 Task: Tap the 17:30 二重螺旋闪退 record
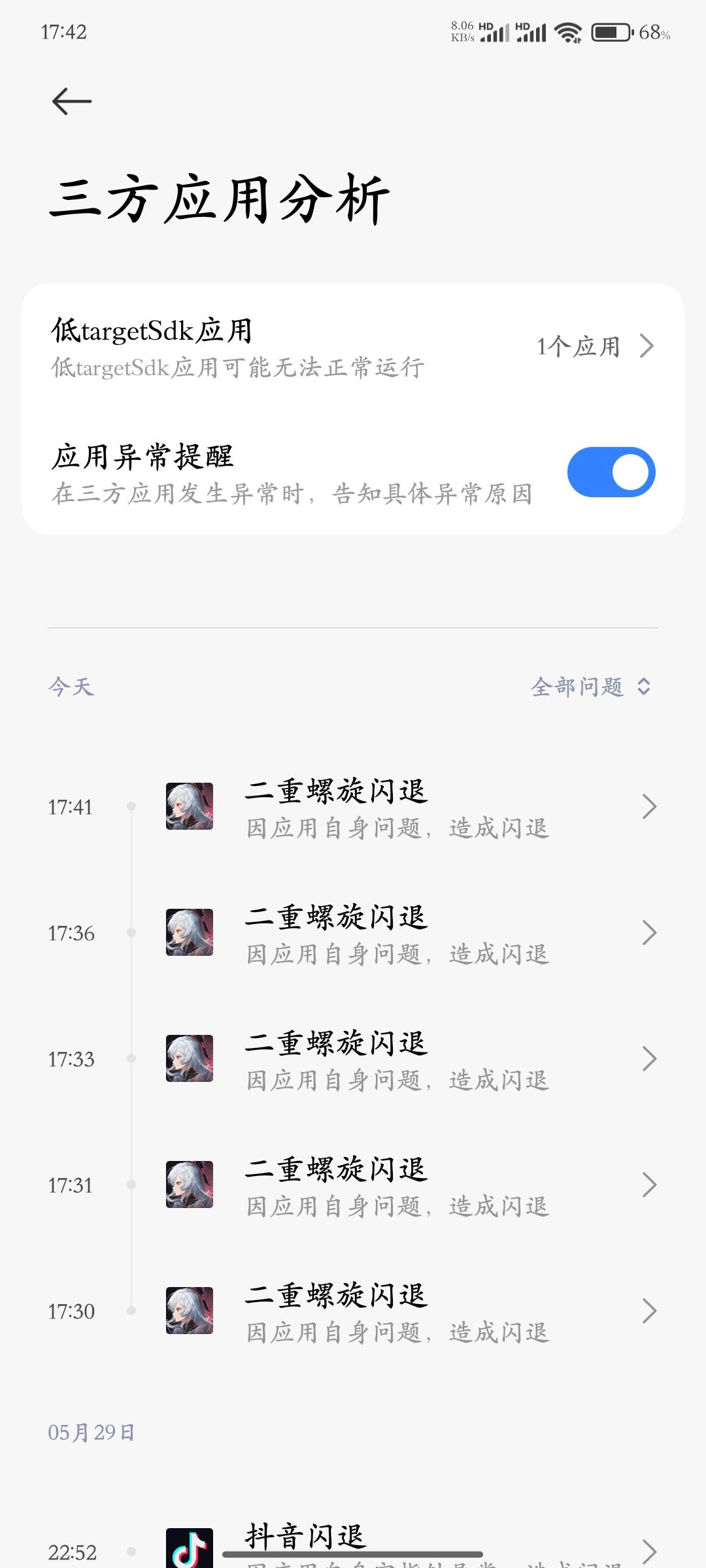tap(397, 1312)
